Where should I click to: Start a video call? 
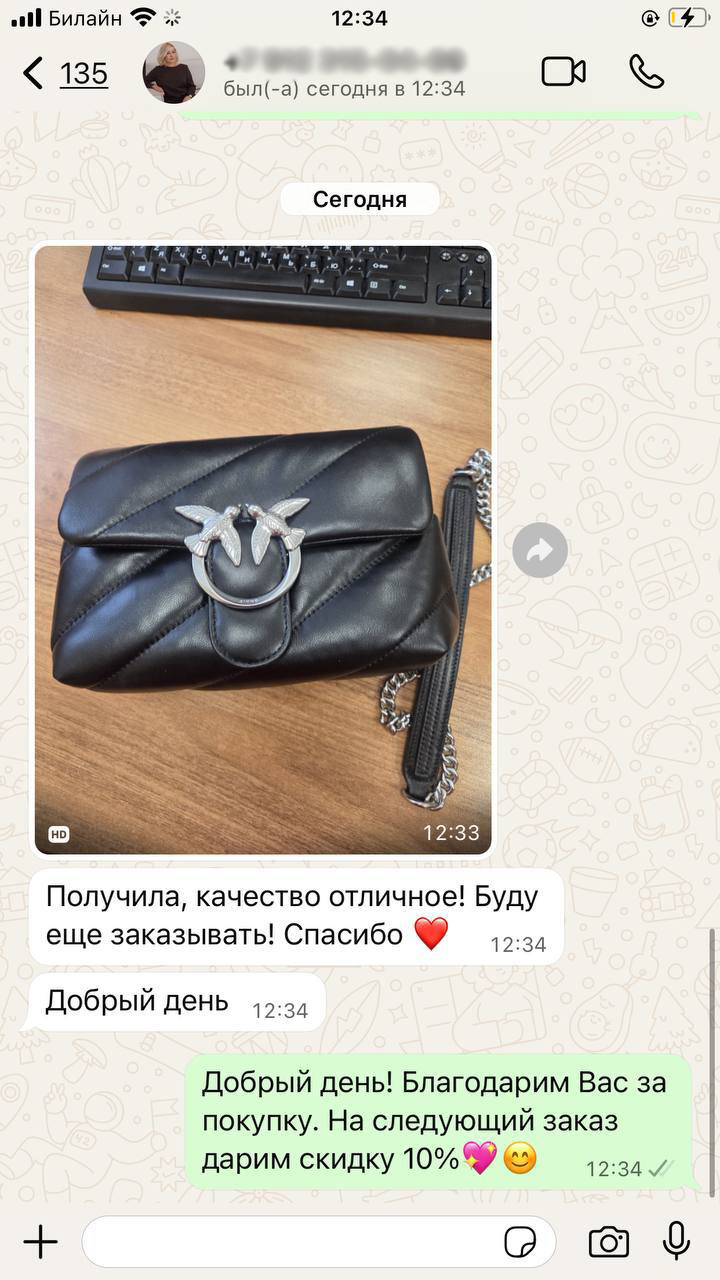563,72
